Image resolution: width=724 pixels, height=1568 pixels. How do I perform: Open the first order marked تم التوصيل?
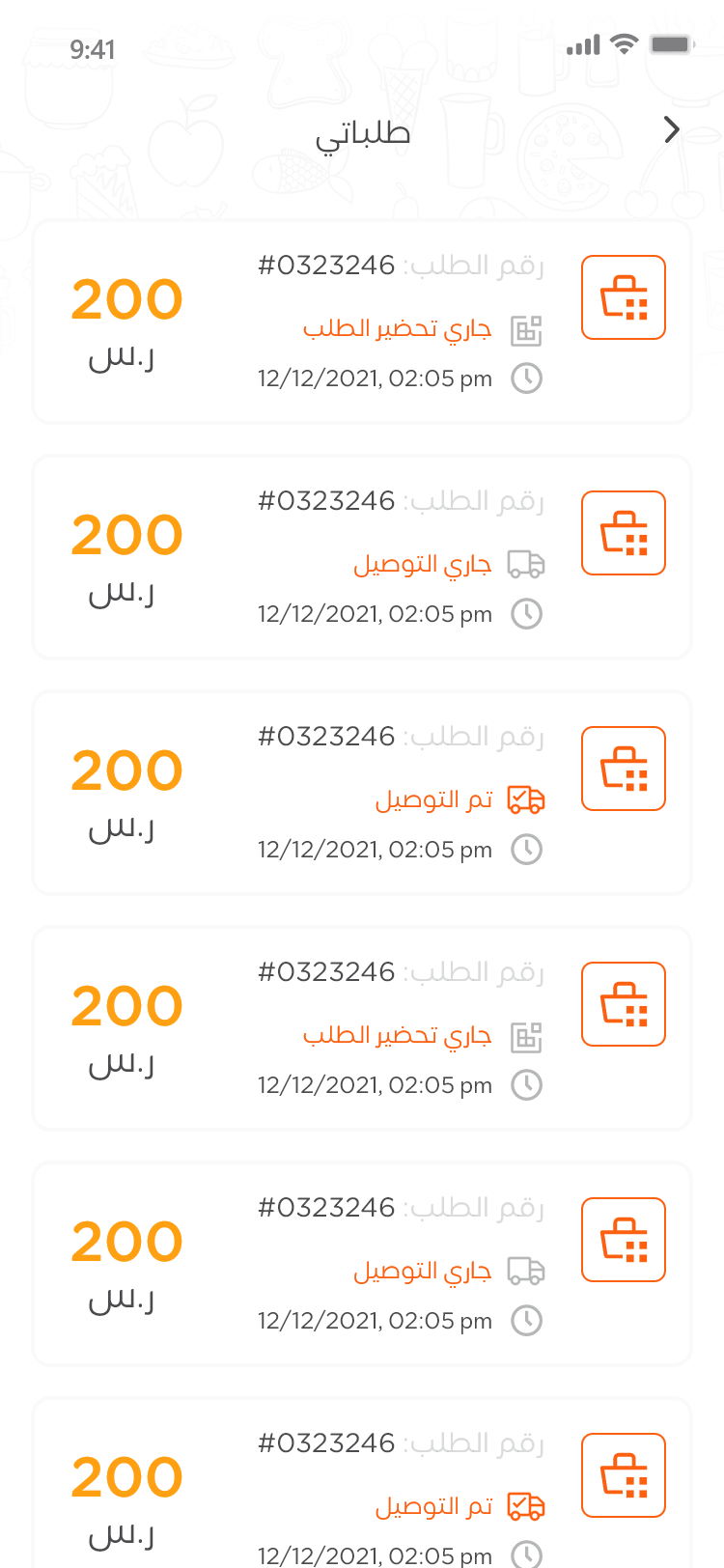[x=362, y=794]
